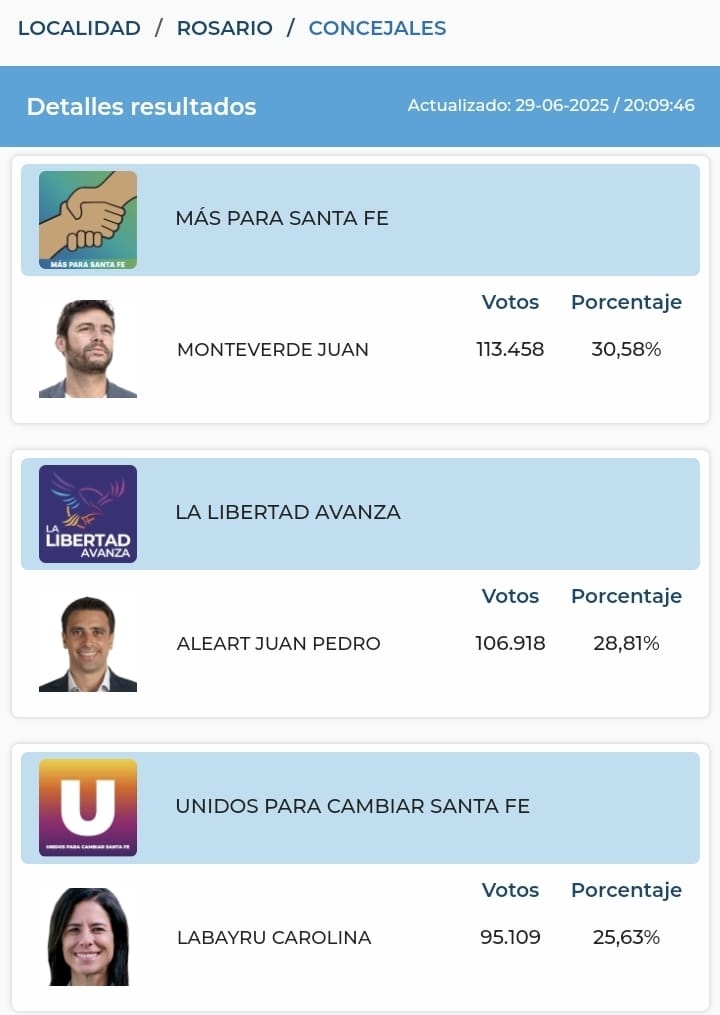Open the Rosario breadcrumb link
Viewport: 720px width, 1015px height.
(x=224, y=28)
